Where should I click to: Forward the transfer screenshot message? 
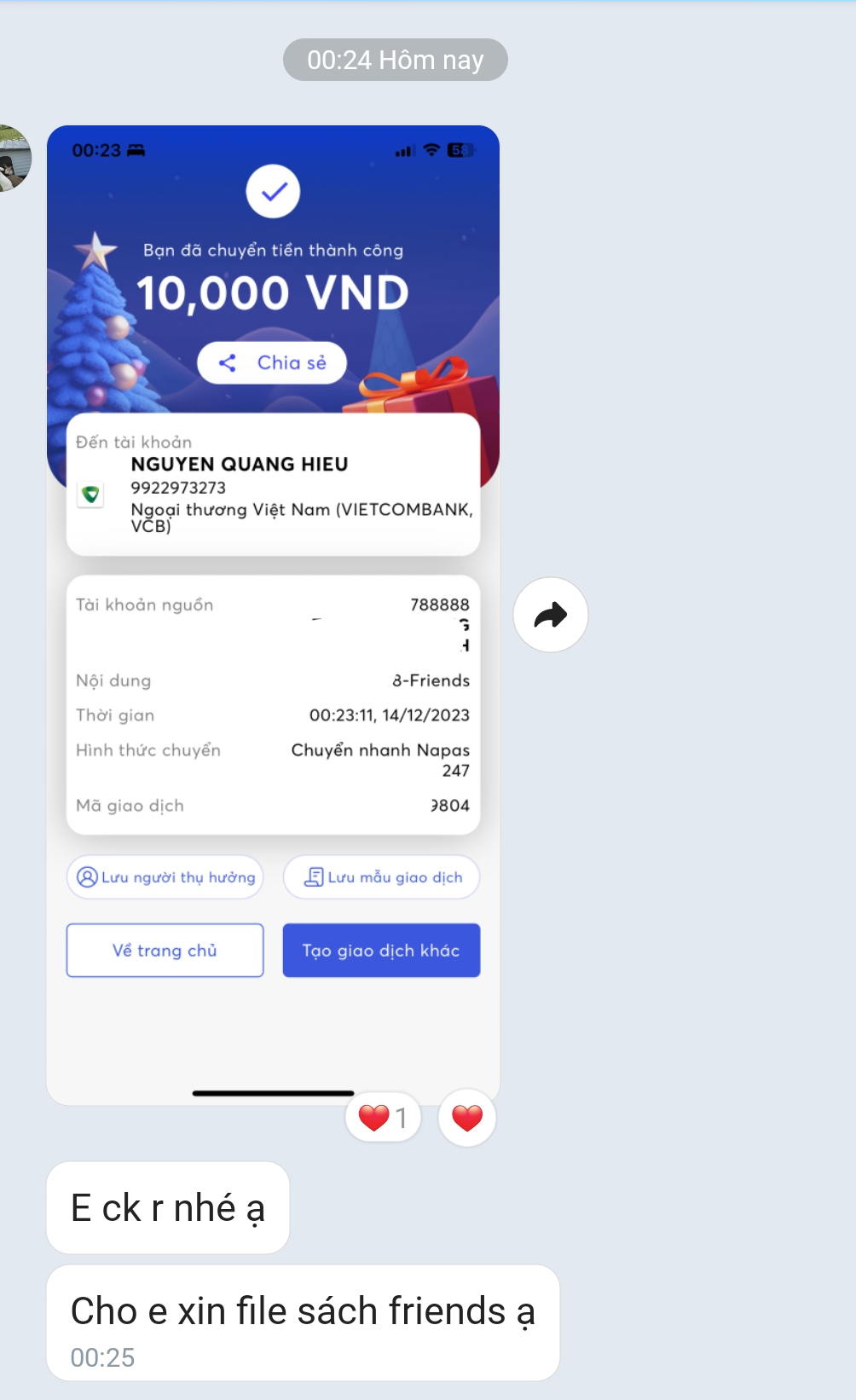(x=551, y=615)
